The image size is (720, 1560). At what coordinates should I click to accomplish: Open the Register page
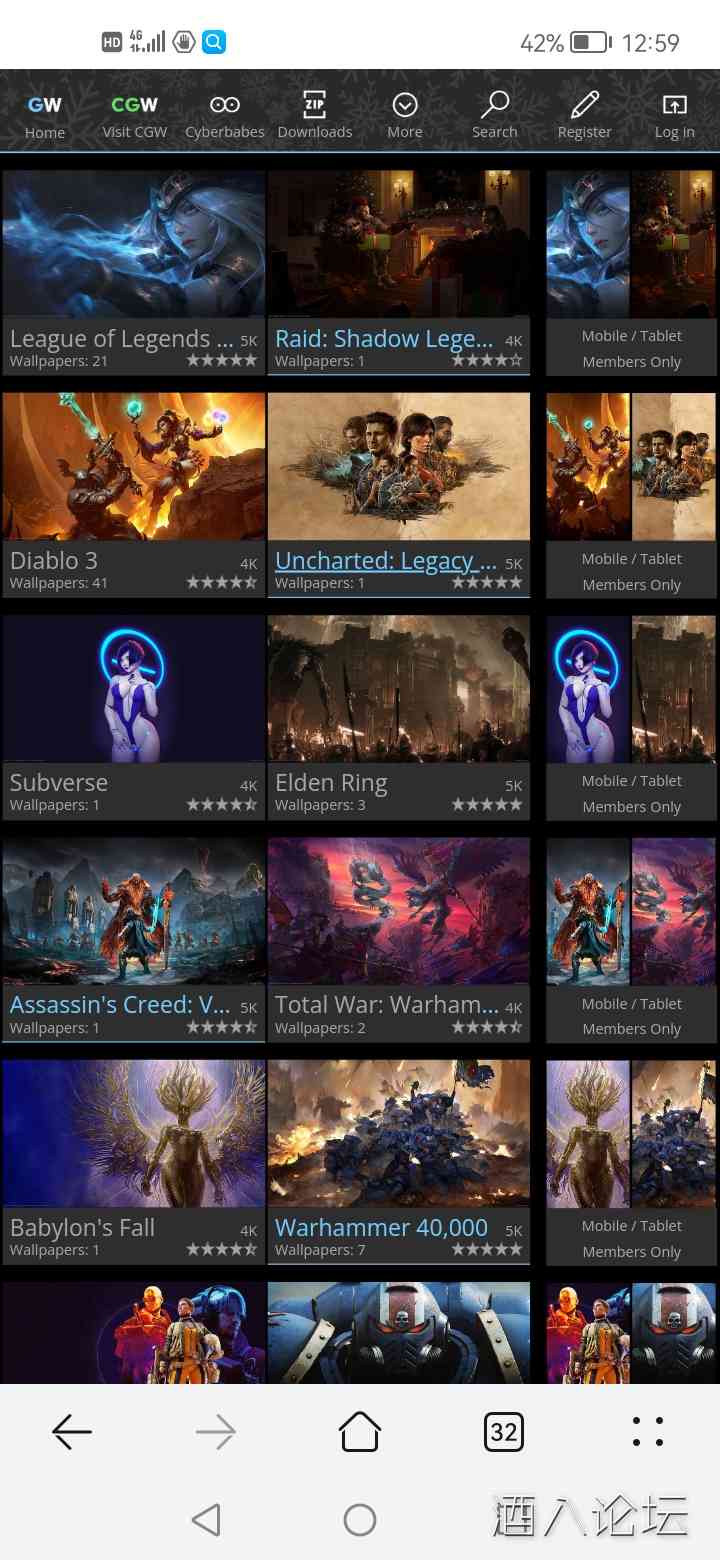click(584, 116)
